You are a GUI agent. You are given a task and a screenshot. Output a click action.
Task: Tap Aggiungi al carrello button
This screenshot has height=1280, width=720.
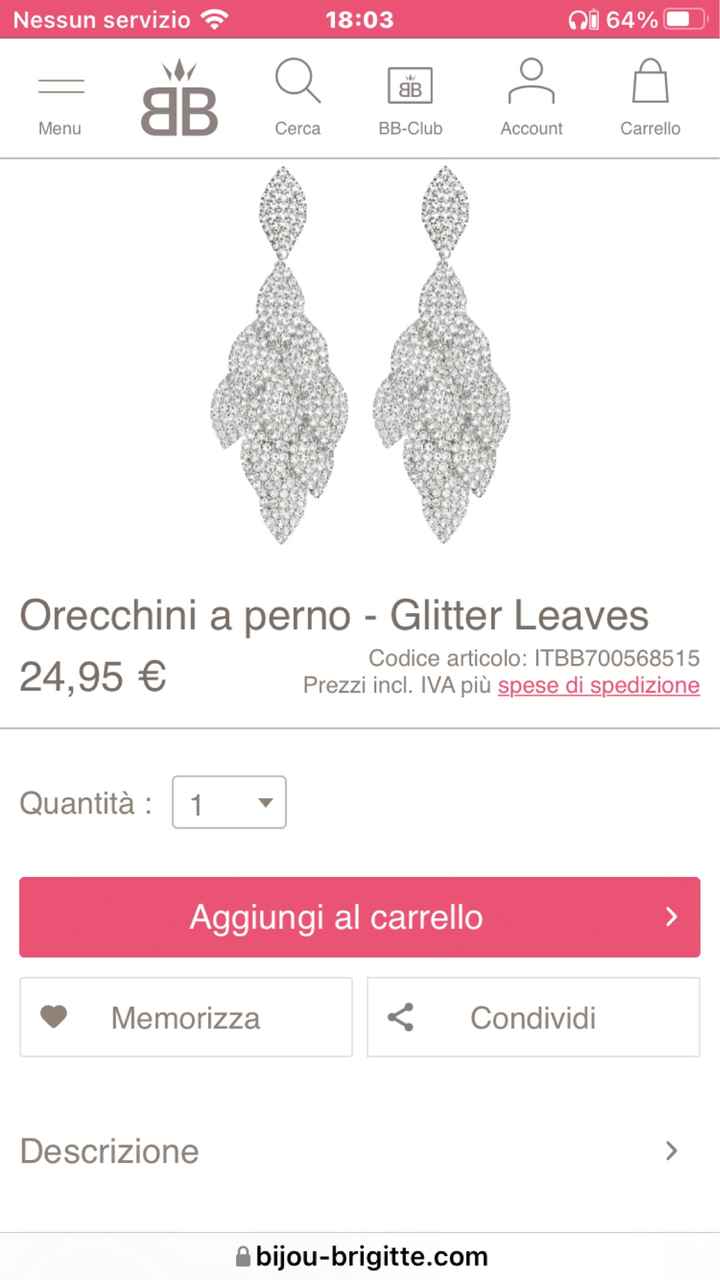(x=359, y=917)
